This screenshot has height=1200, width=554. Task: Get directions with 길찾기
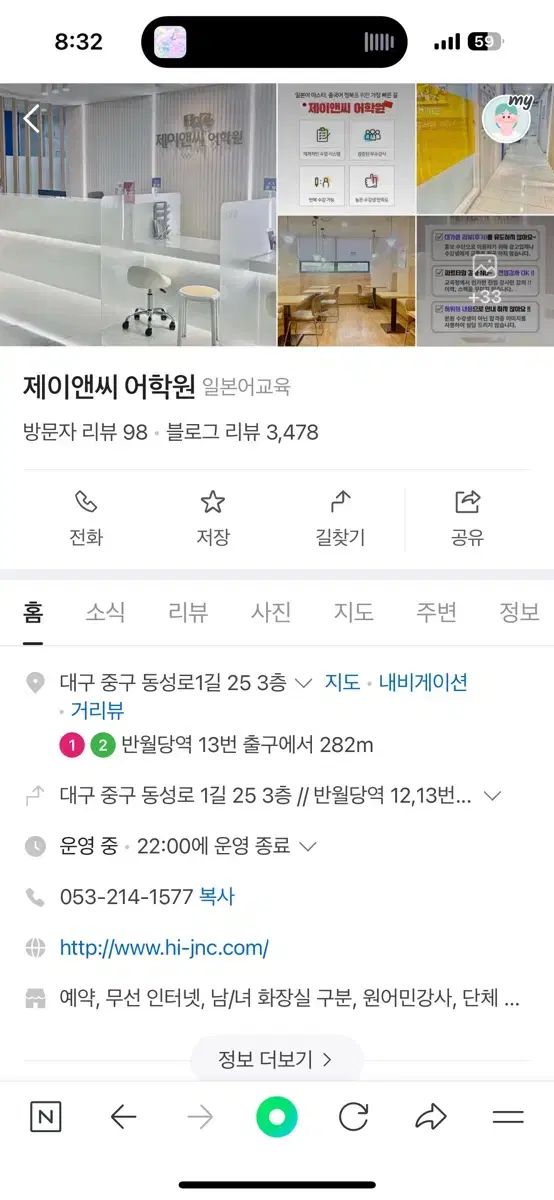341,519
